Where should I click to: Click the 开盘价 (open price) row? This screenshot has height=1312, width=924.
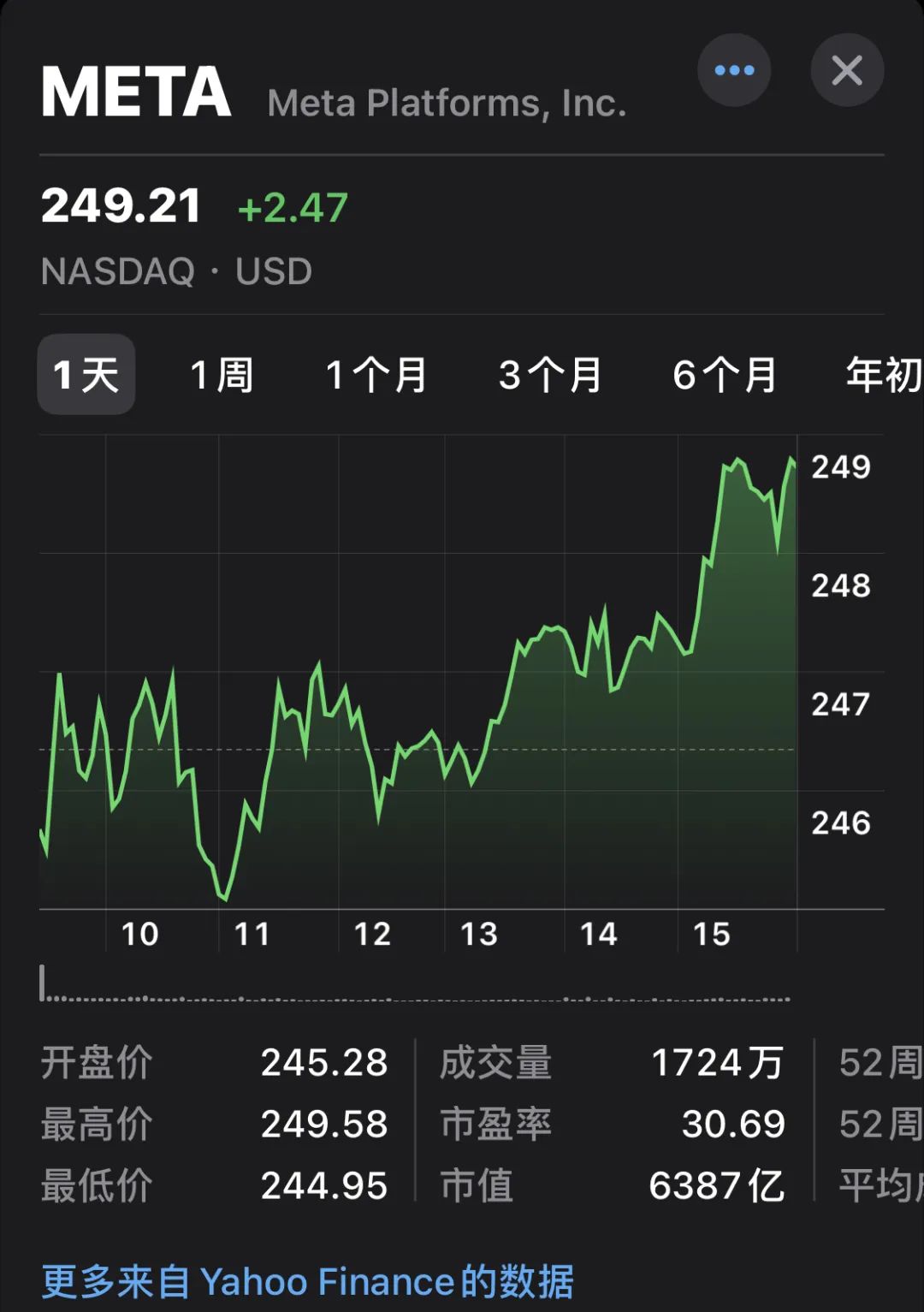coord(97,1064)
